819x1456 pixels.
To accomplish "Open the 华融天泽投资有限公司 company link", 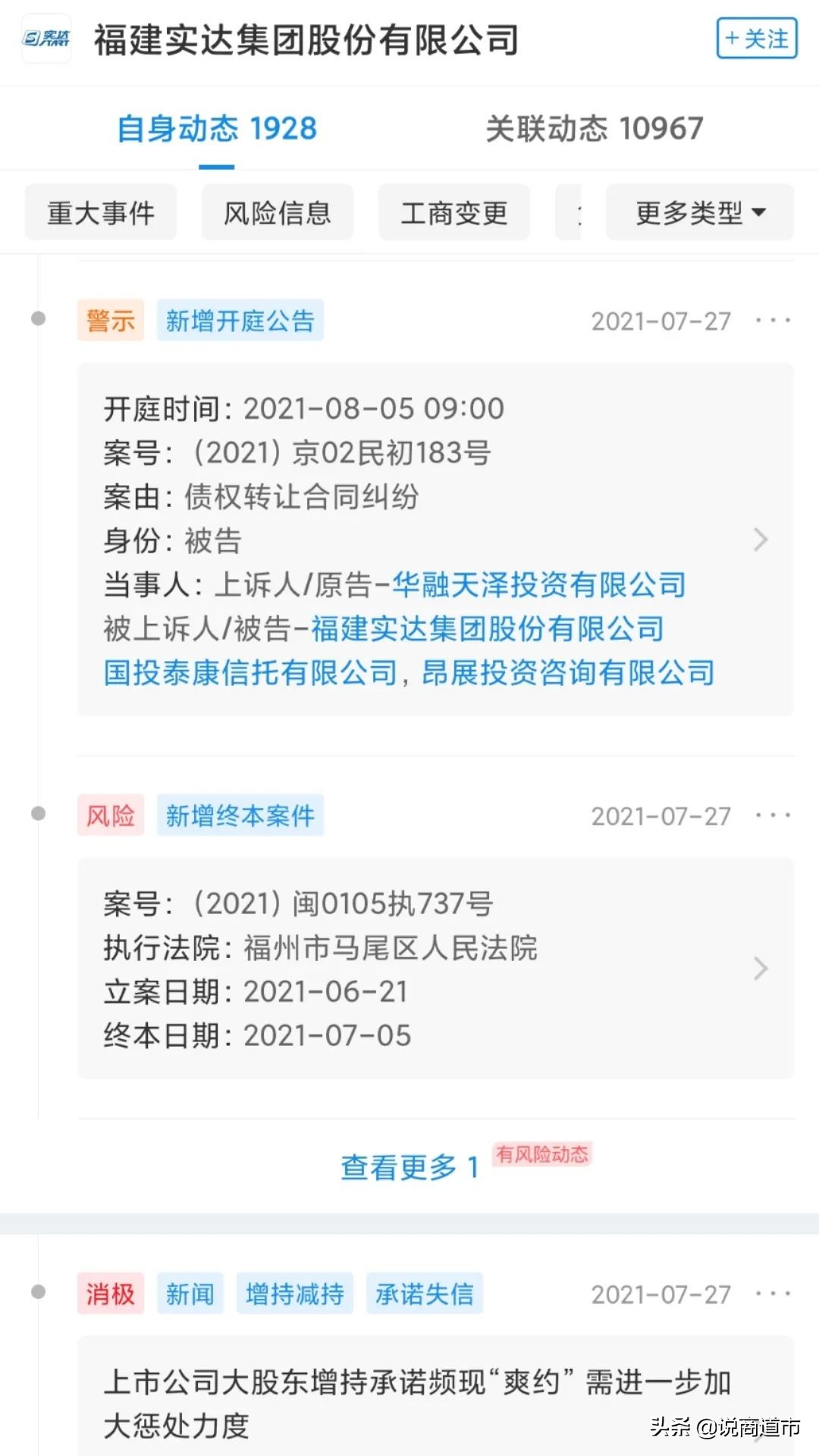I will point(540,585).
